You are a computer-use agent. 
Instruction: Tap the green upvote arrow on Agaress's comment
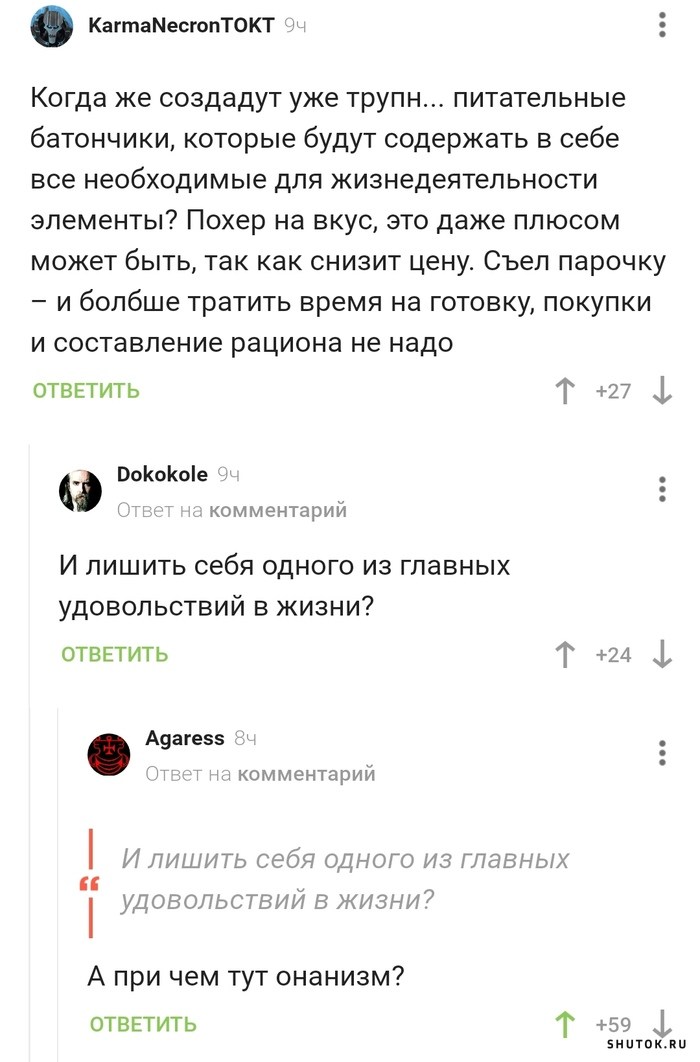(x=565, y=1024)
